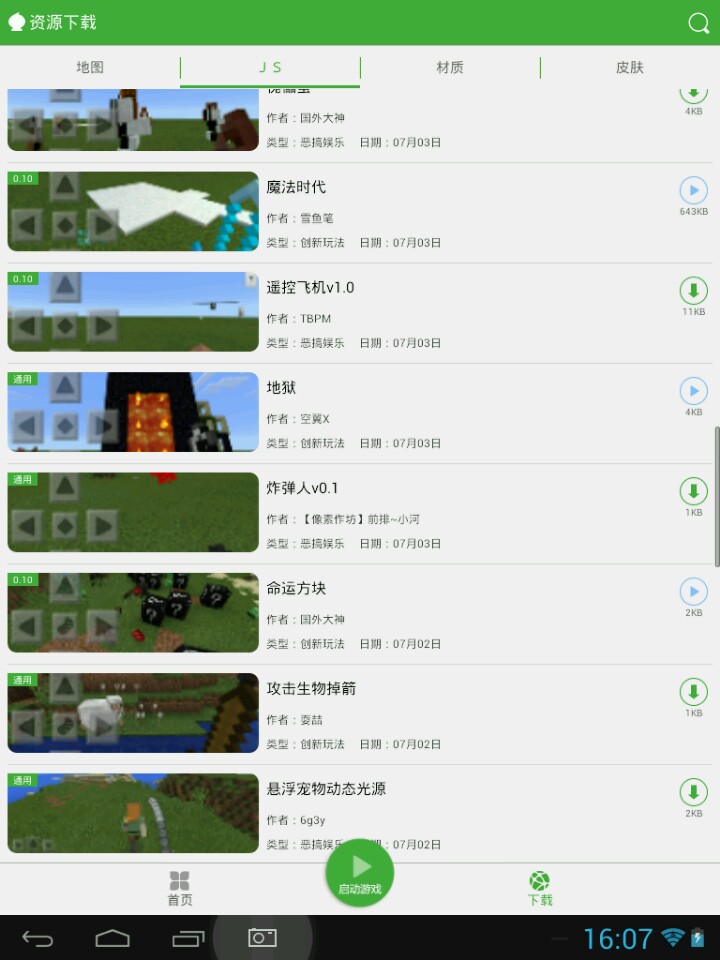Open the 地狱 thumbnail

133,412
